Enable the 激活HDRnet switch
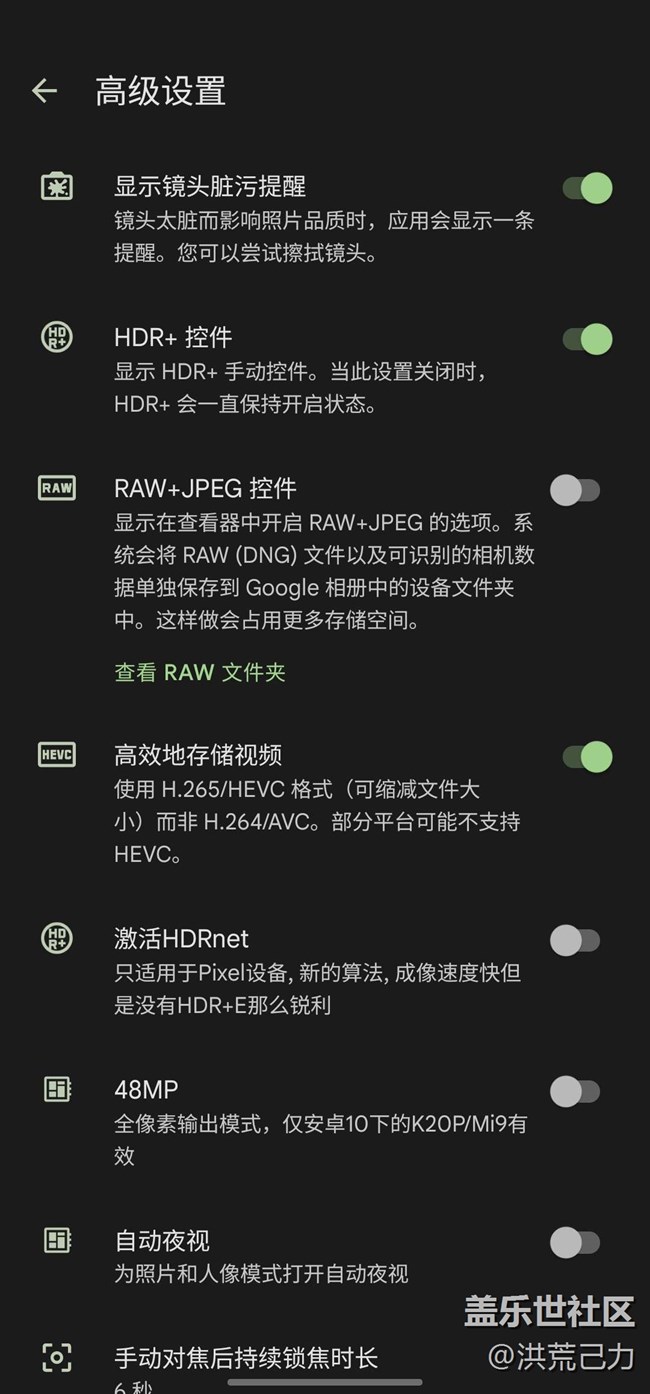This screenshot has height=1394, width=650. 575,940
